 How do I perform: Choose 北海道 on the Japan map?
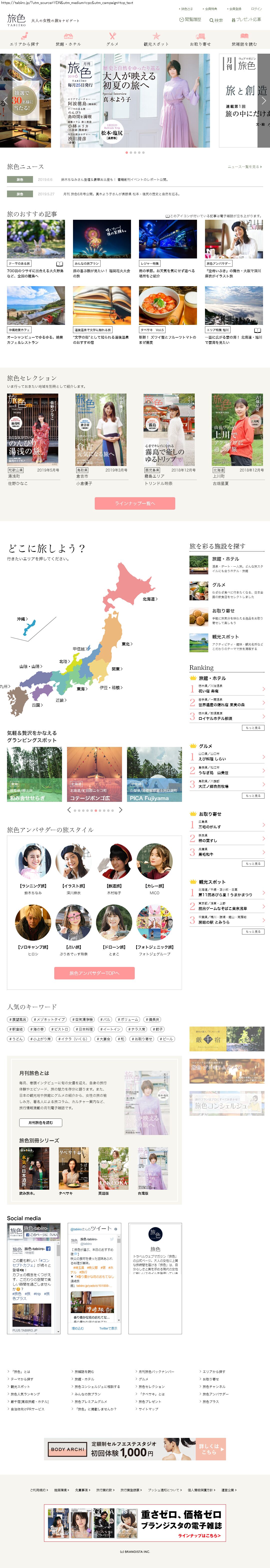(x=149, y=599)
